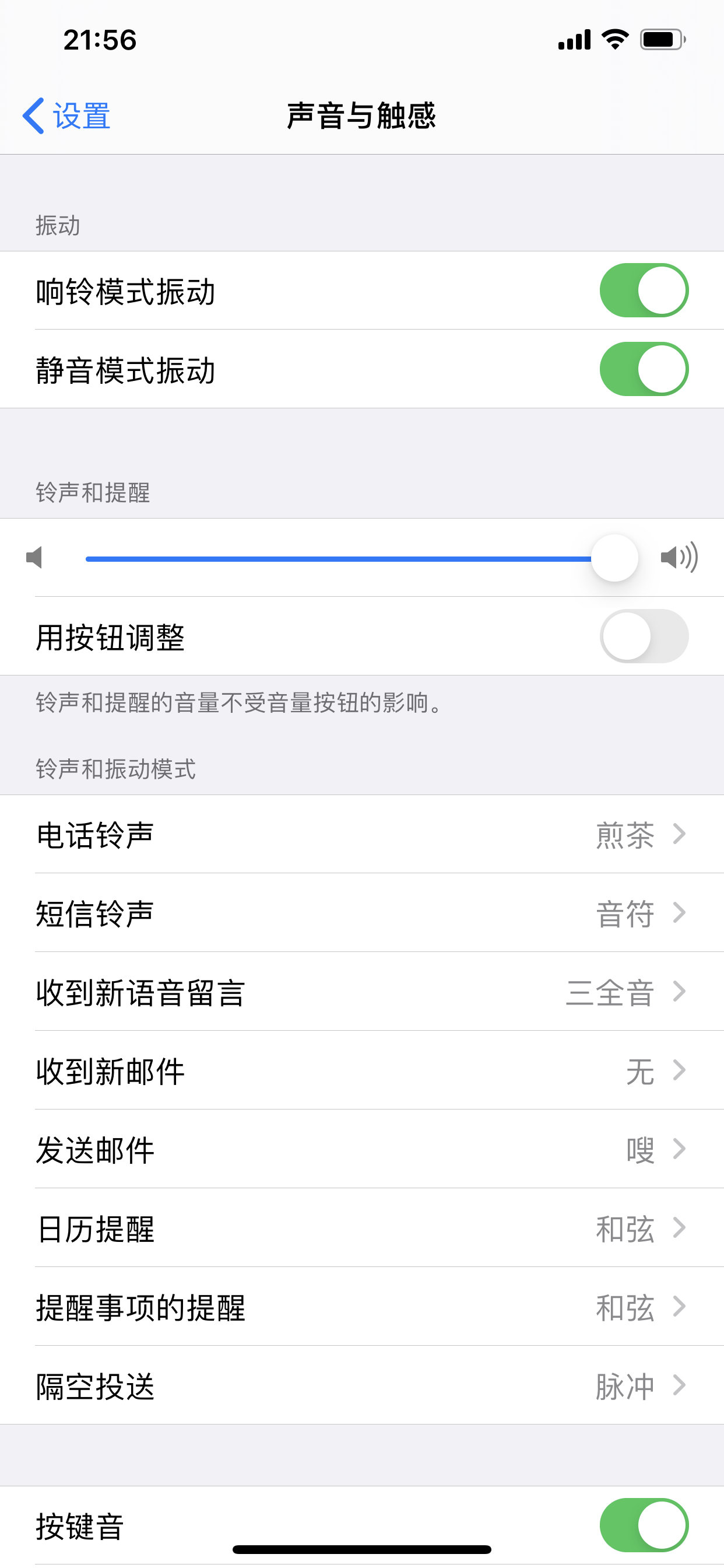Open 发送邮件 sound options
724x1568 pixels.
(x=361, y=1149)
